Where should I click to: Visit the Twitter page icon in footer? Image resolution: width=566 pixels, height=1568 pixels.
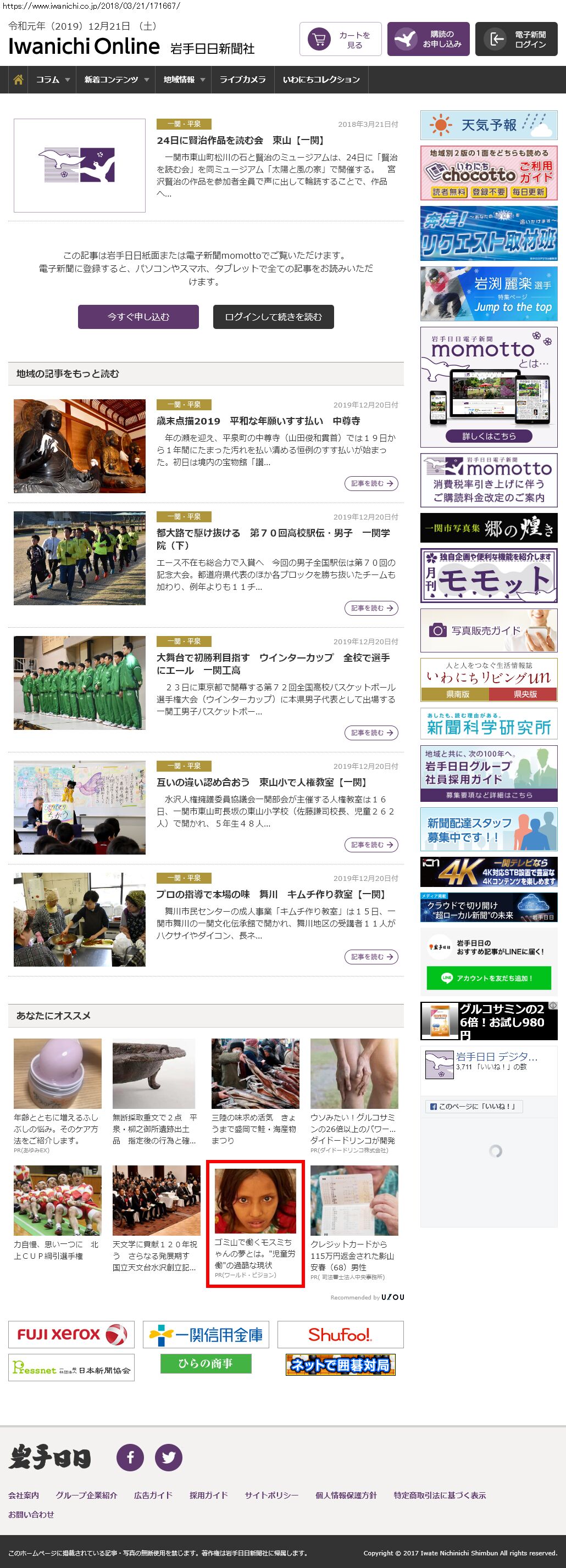169,1458
